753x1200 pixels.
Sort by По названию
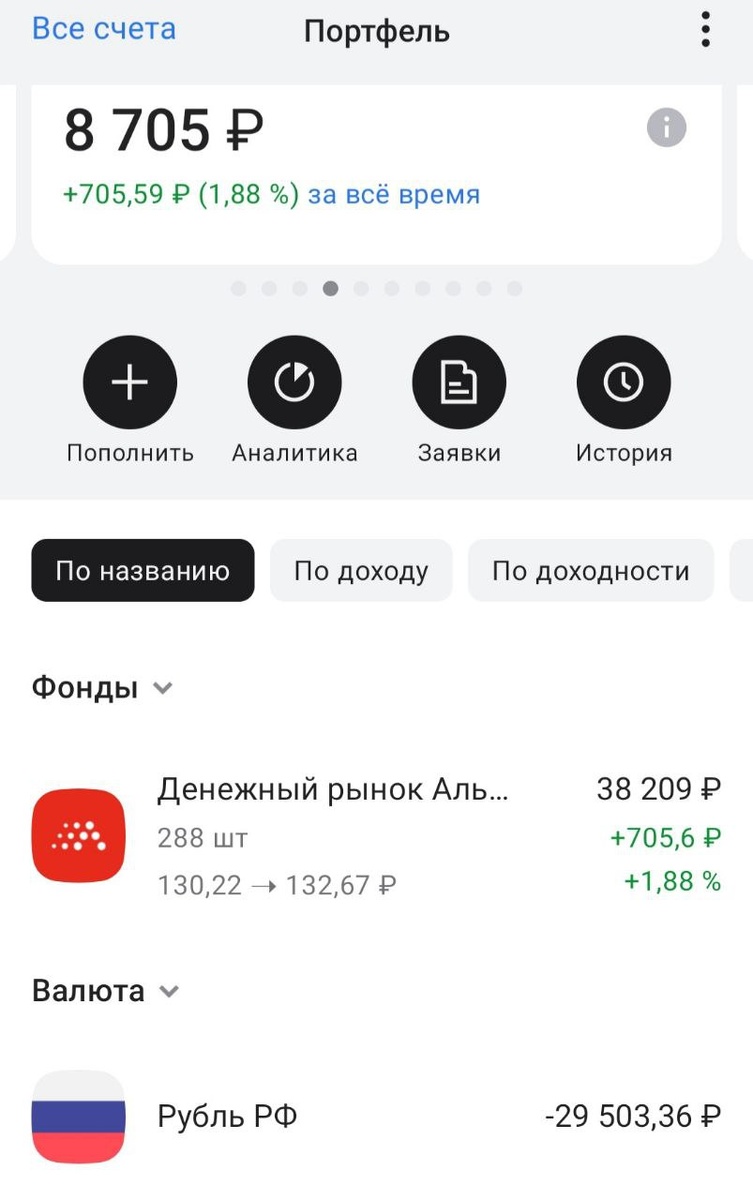click(143, 571)
